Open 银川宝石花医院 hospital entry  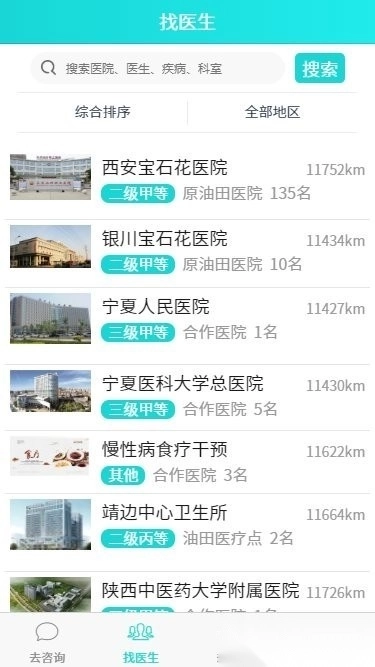point(188,254)
